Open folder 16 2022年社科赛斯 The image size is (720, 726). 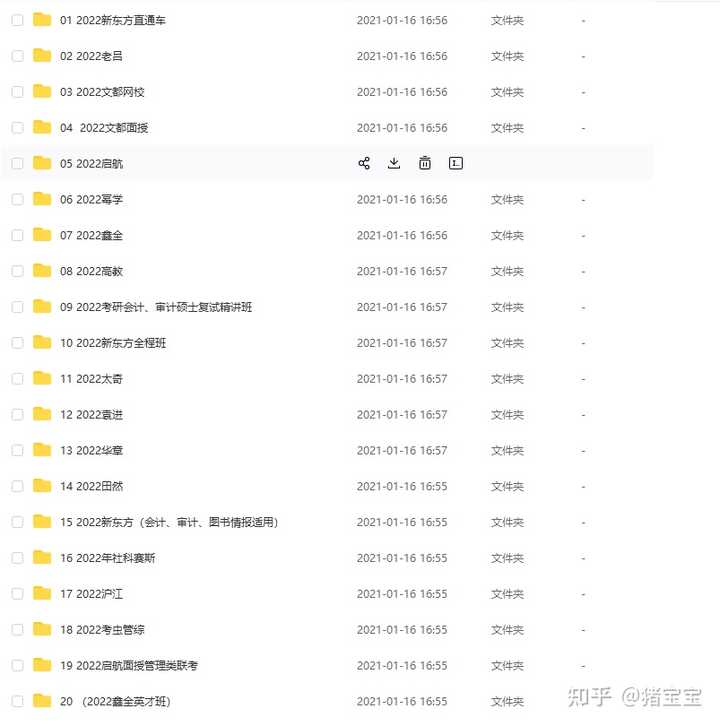[x=107, y=558]
